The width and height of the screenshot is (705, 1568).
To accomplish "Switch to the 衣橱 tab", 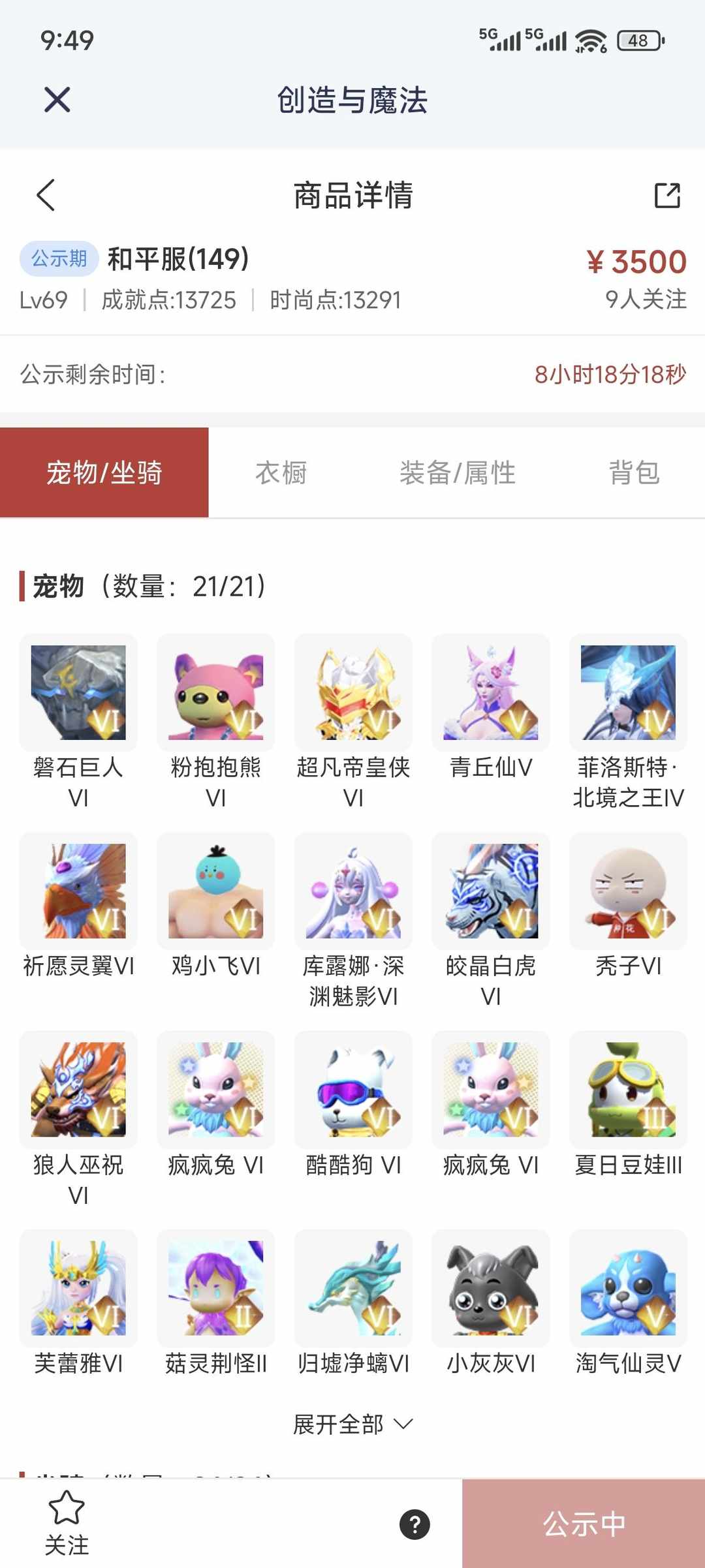I will [281, 473].
